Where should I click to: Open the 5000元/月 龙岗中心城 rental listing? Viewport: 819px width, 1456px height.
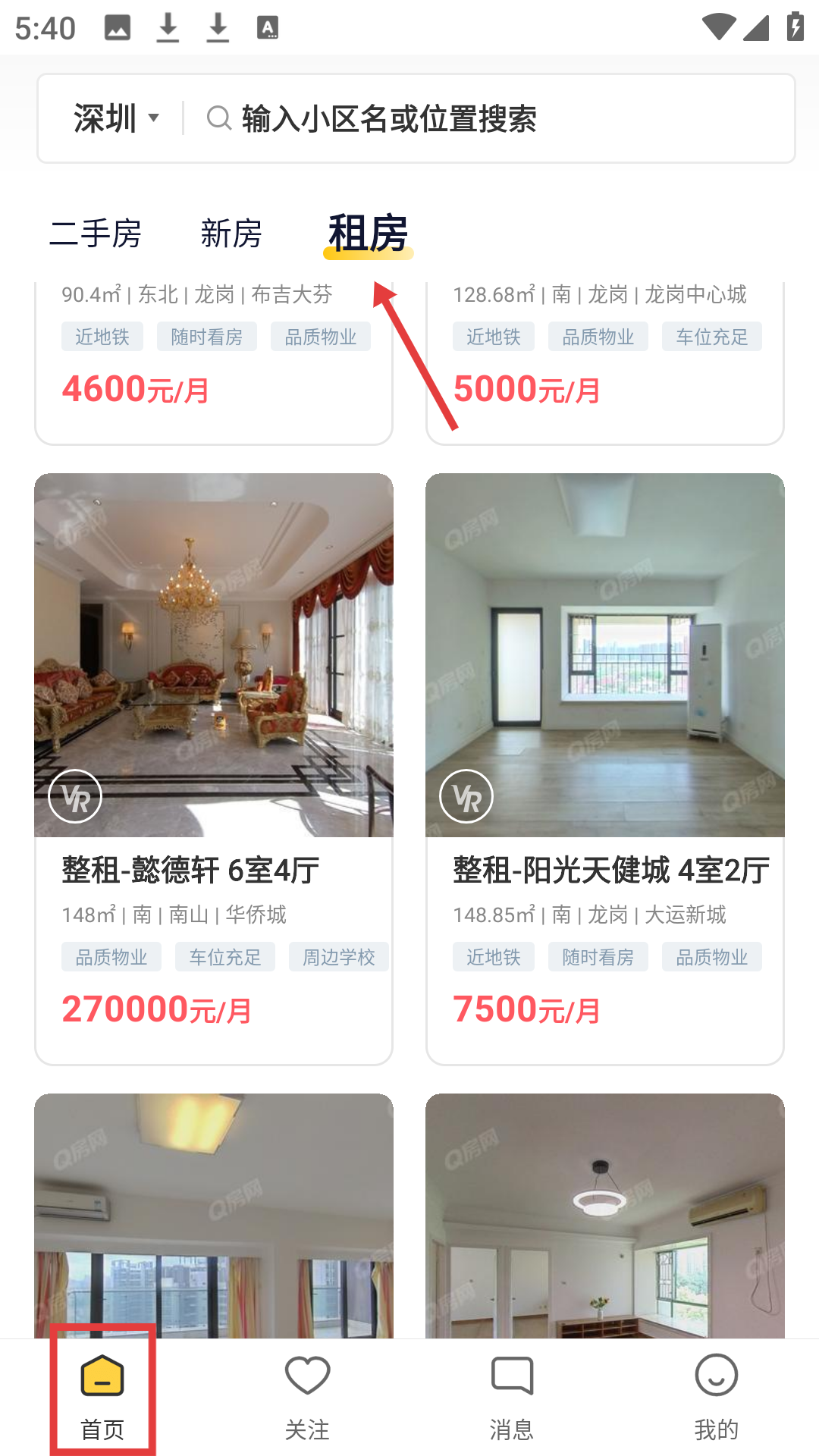(604, 364)
